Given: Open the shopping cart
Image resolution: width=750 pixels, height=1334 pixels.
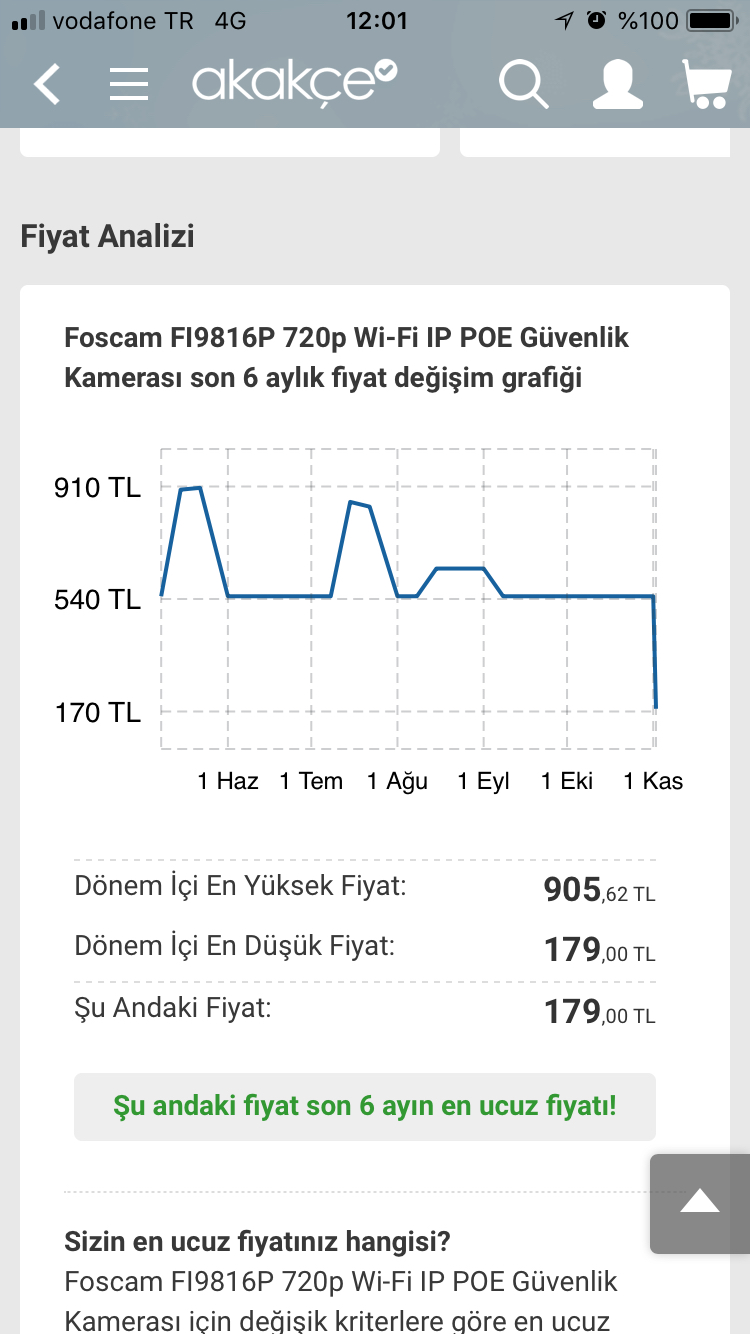Looking at the screenshot, I should point(707,83).
